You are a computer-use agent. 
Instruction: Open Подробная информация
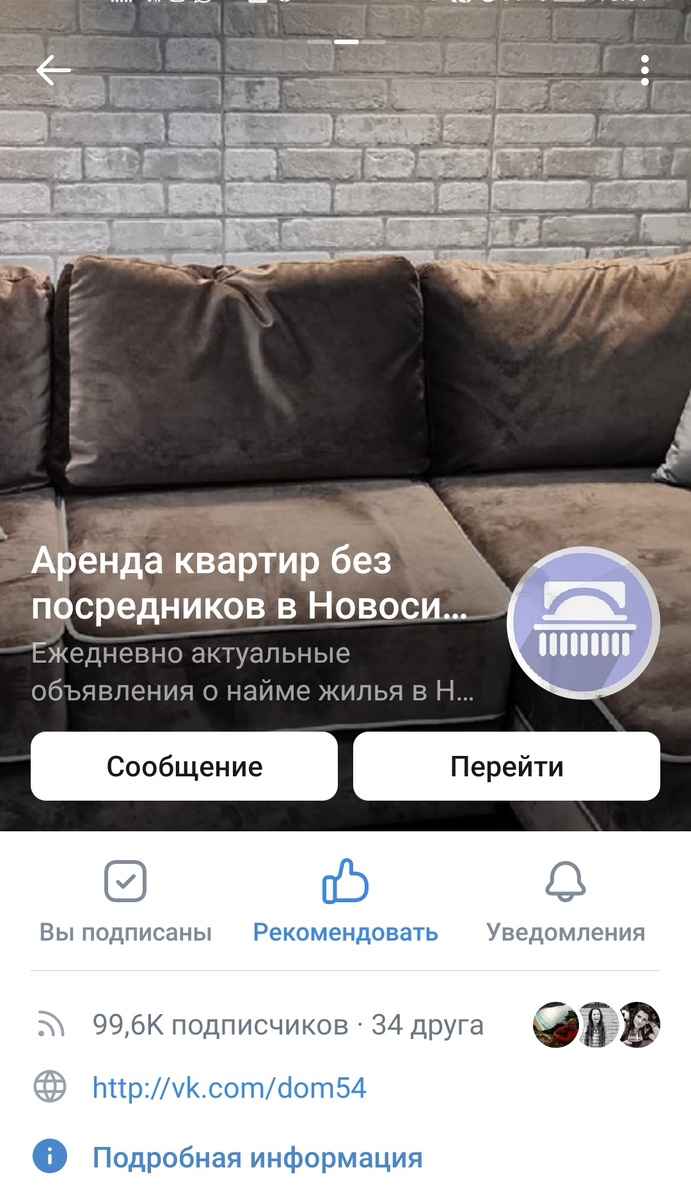pos(257,1158)
